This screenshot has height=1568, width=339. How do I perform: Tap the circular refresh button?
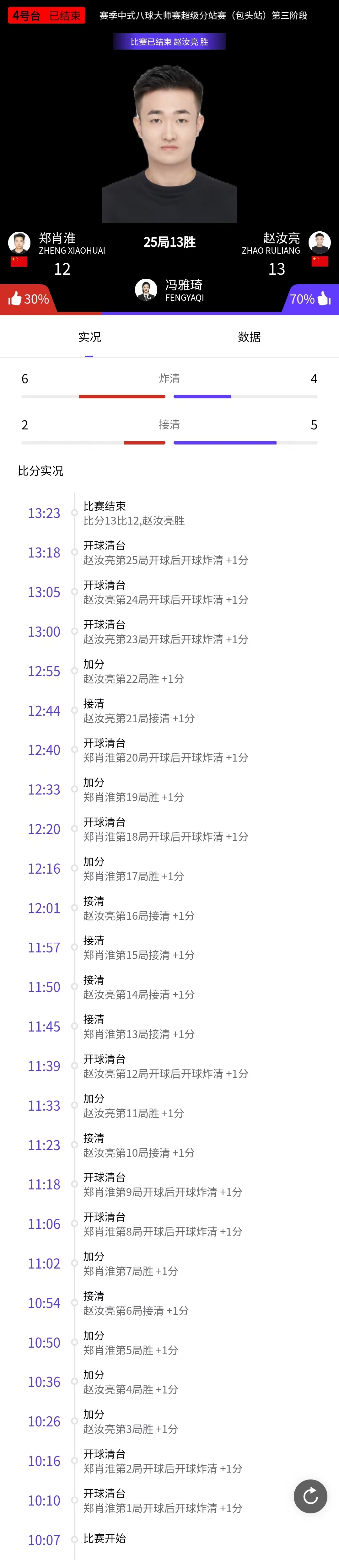click(310, 1496)
